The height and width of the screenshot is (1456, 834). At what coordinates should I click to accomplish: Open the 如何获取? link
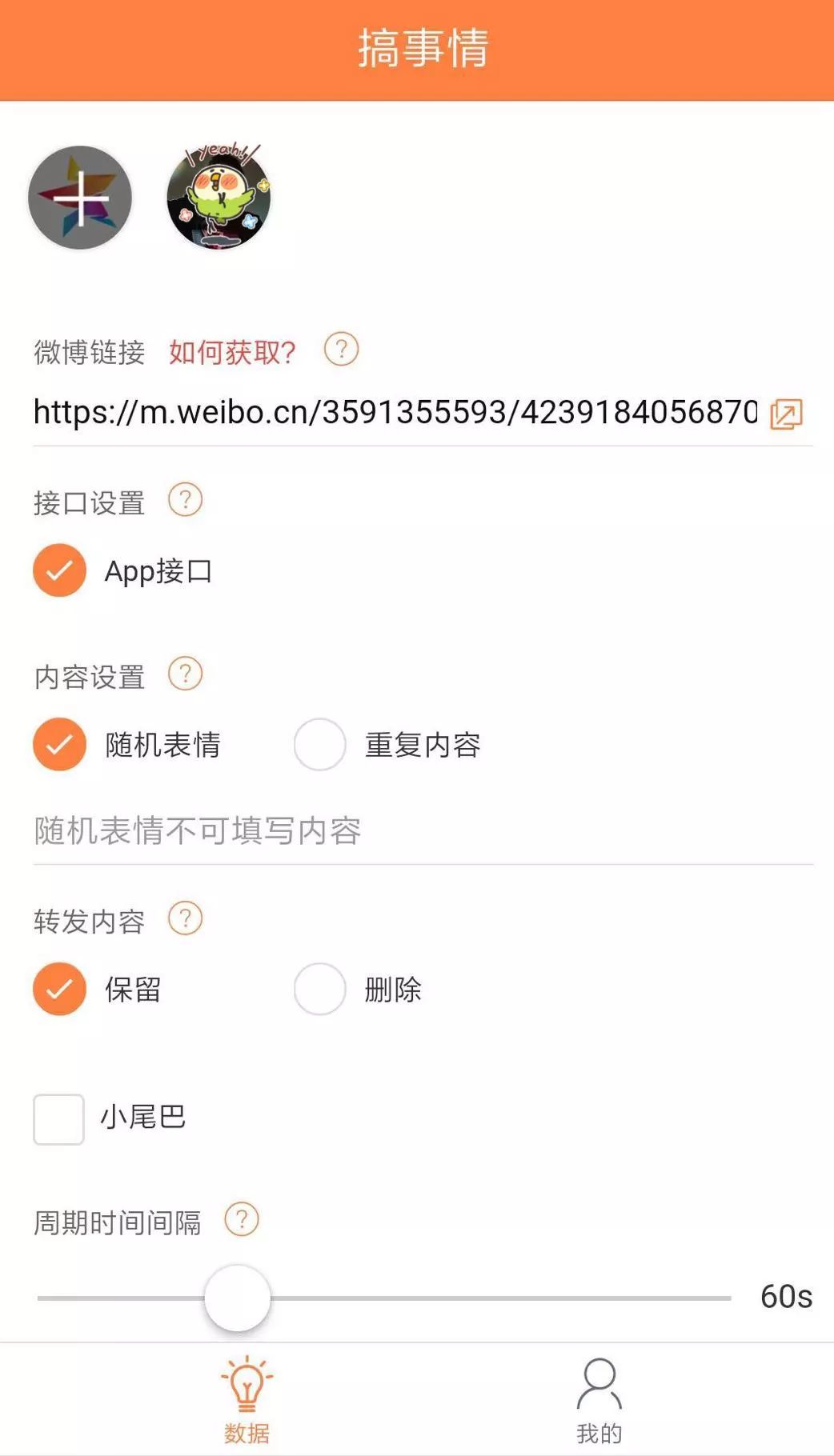coord(232,351)
